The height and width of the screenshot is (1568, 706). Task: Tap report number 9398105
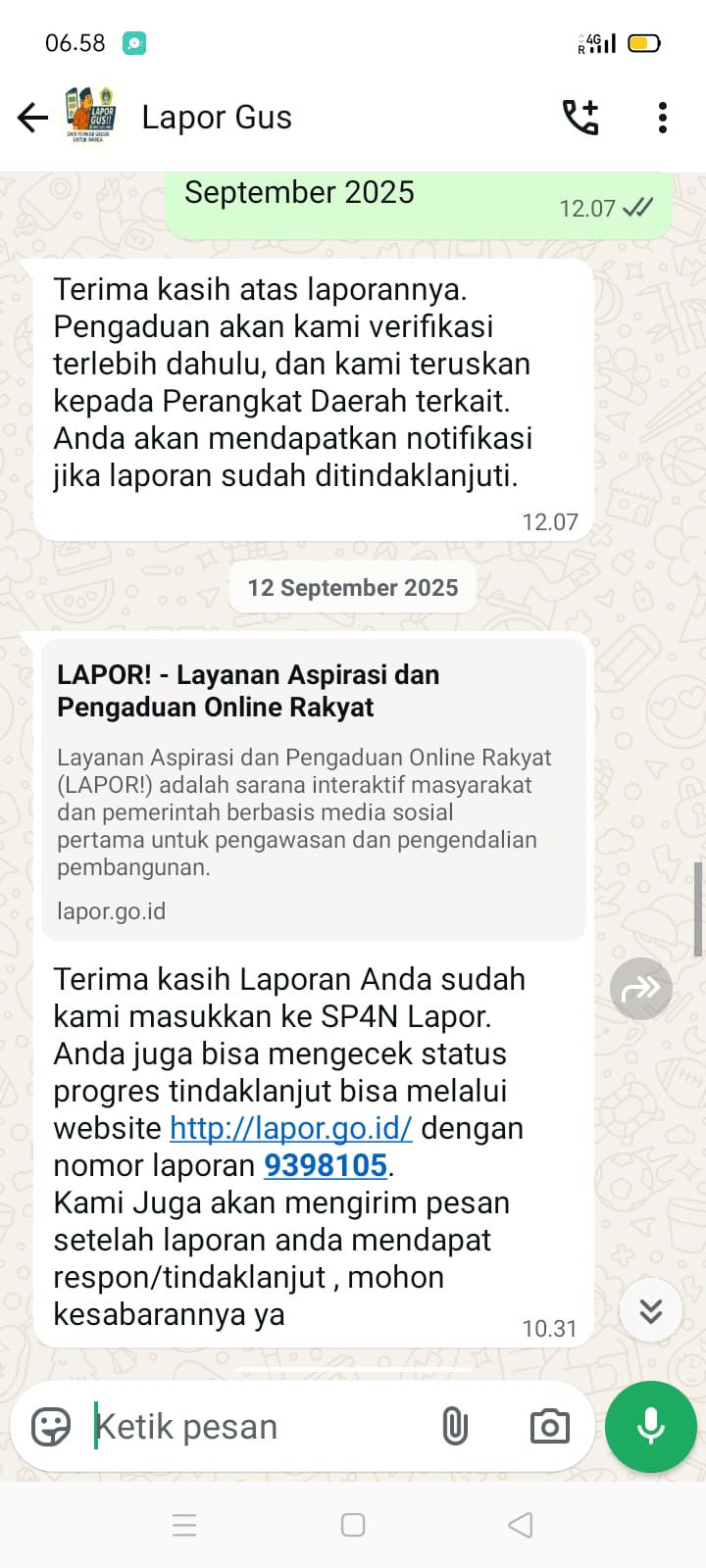coord(326,1165)
